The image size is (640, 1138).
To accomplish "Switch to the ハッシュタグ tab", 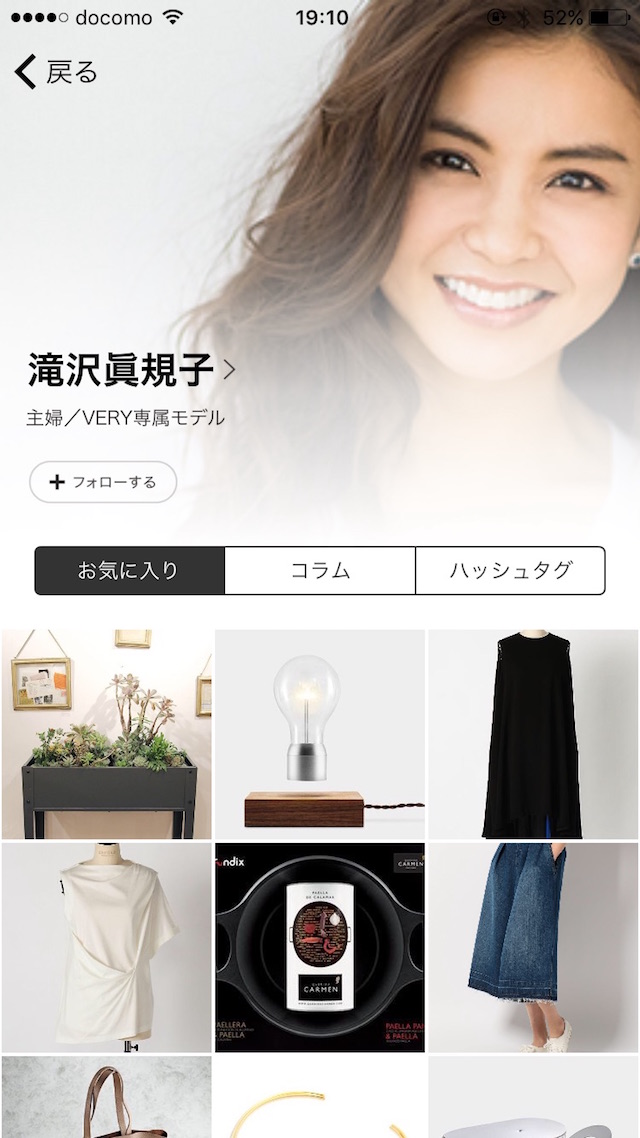I will tap(510, 571).
